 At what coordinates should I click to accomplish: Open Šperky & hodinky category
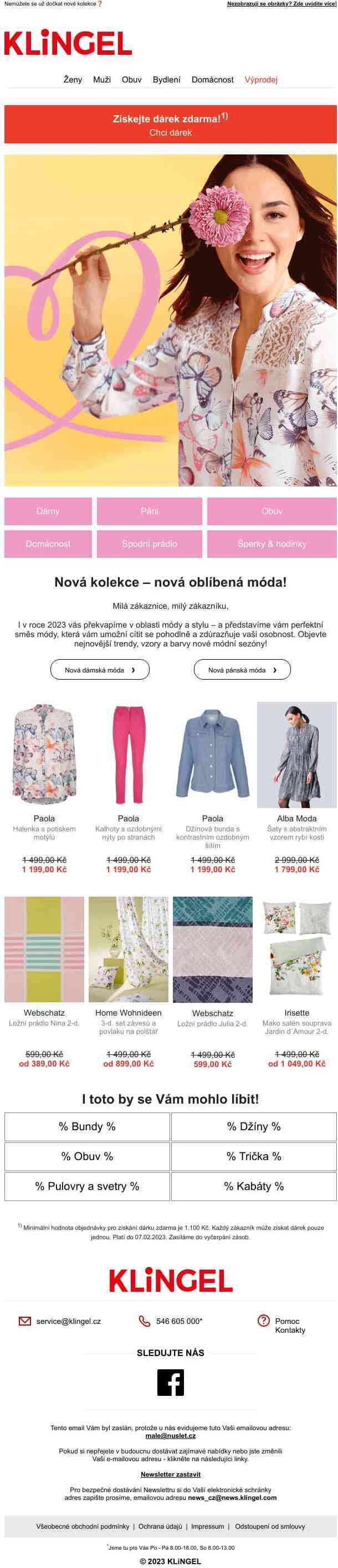coord(272,544)
